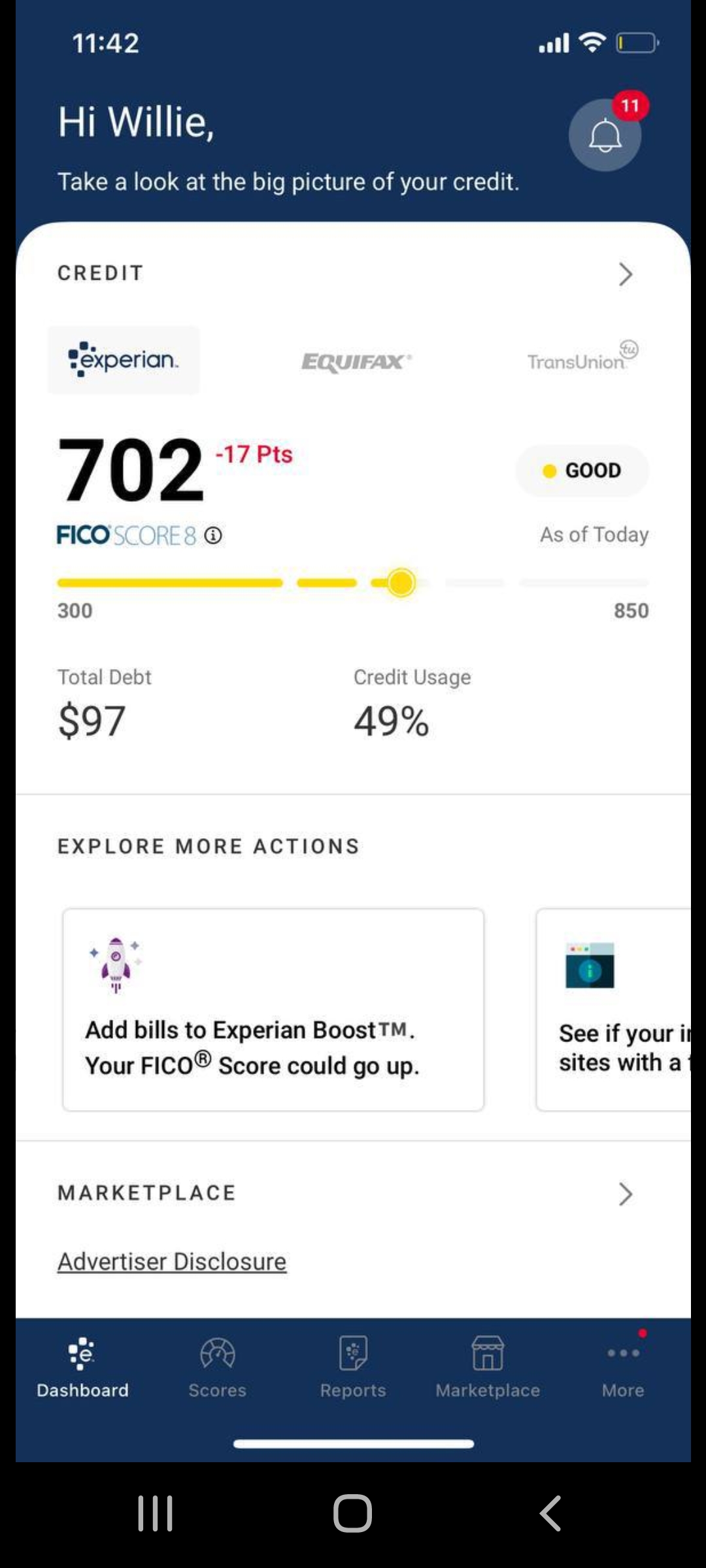Open the Experian Boost add bills card

(273, 1009)
